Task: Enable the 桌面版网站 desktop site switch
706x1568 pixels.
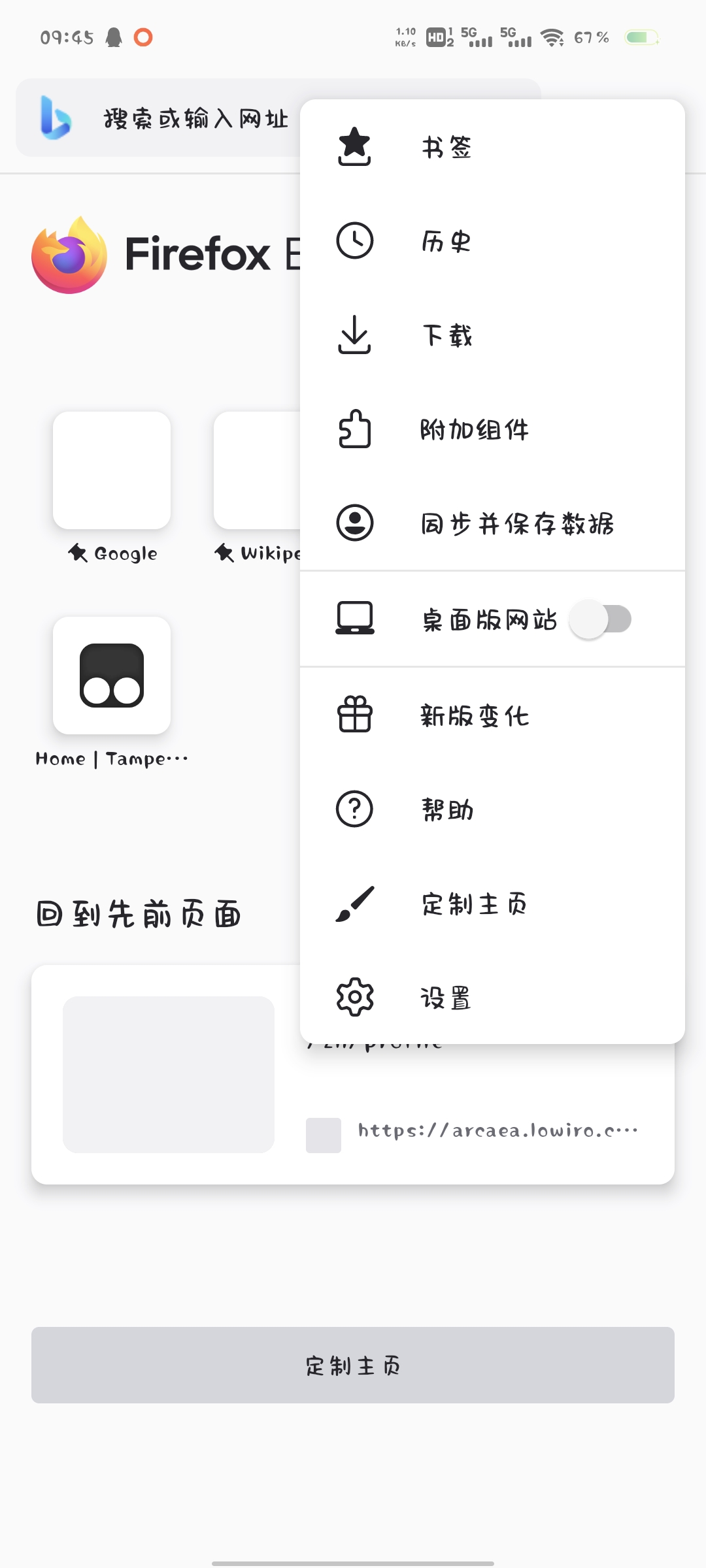Action: coord(600,619)
